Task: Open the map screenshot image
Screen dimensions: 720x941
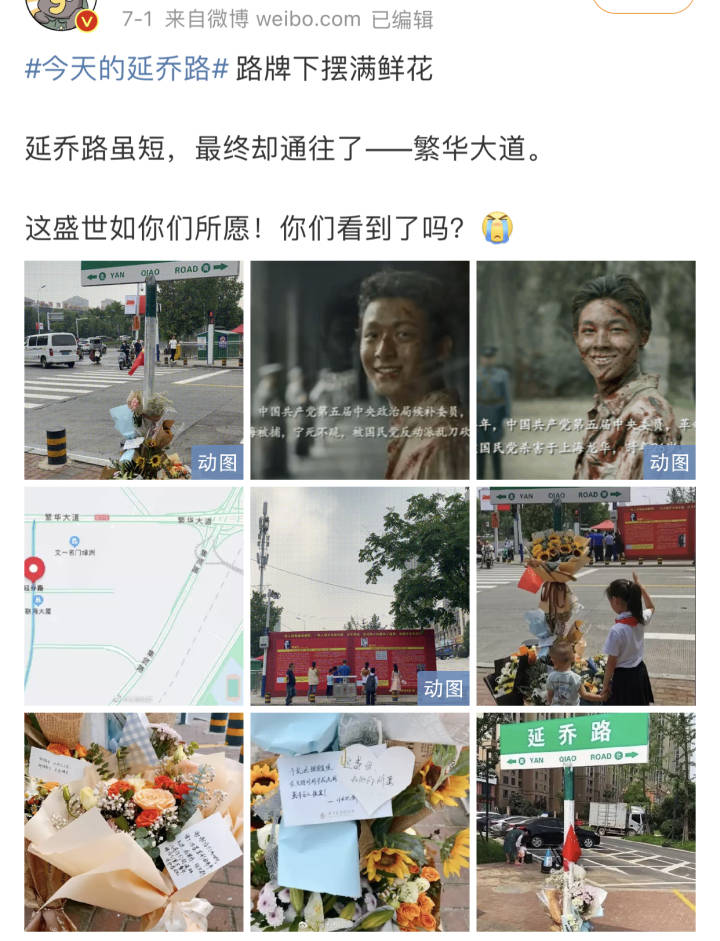Action: point(133,596)
